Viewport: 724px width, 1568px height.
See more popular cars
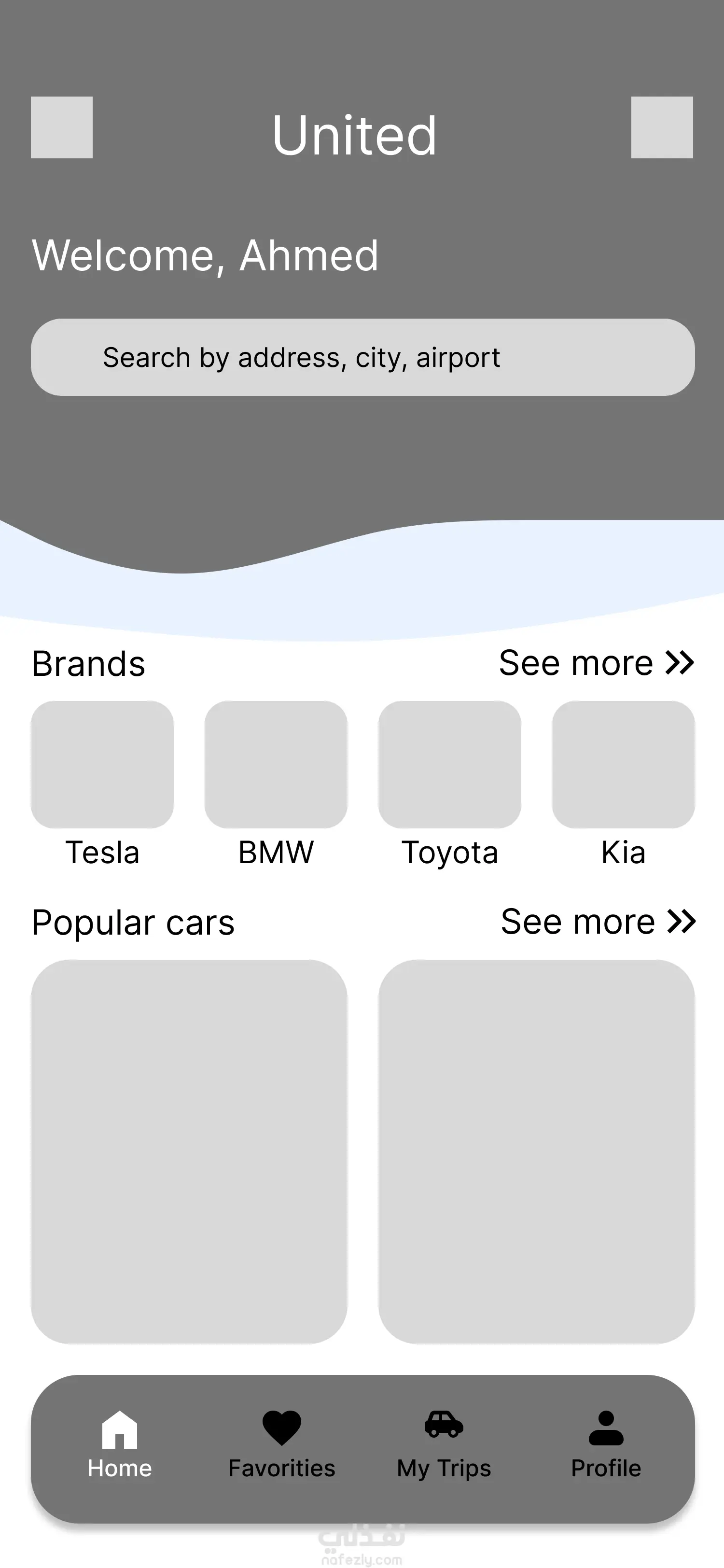[x=598, y=922]
